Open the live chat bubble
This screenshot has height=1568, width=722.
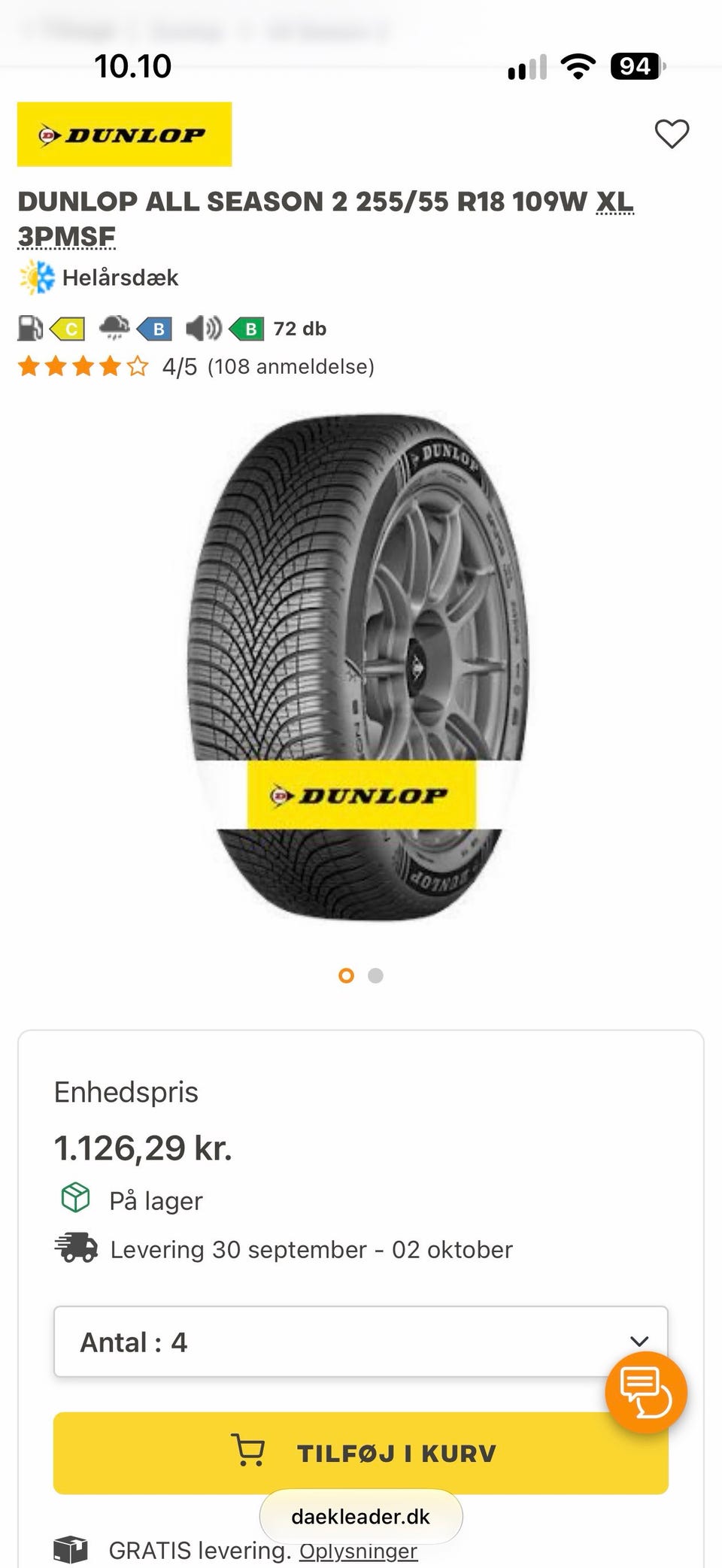coord(646,1392)
